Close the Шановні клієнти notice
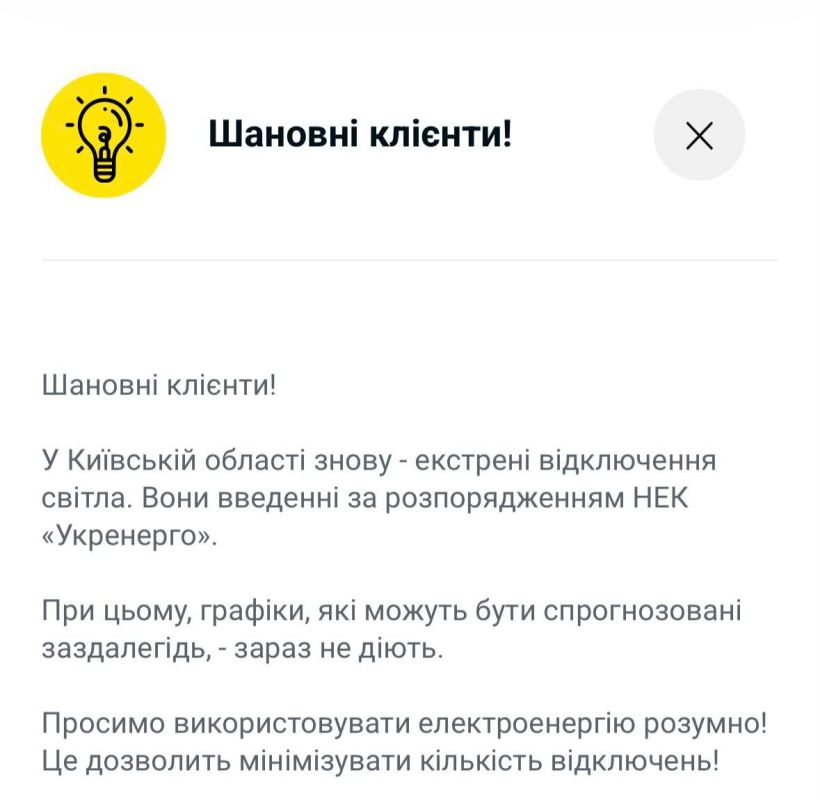 tap(699, 135)
